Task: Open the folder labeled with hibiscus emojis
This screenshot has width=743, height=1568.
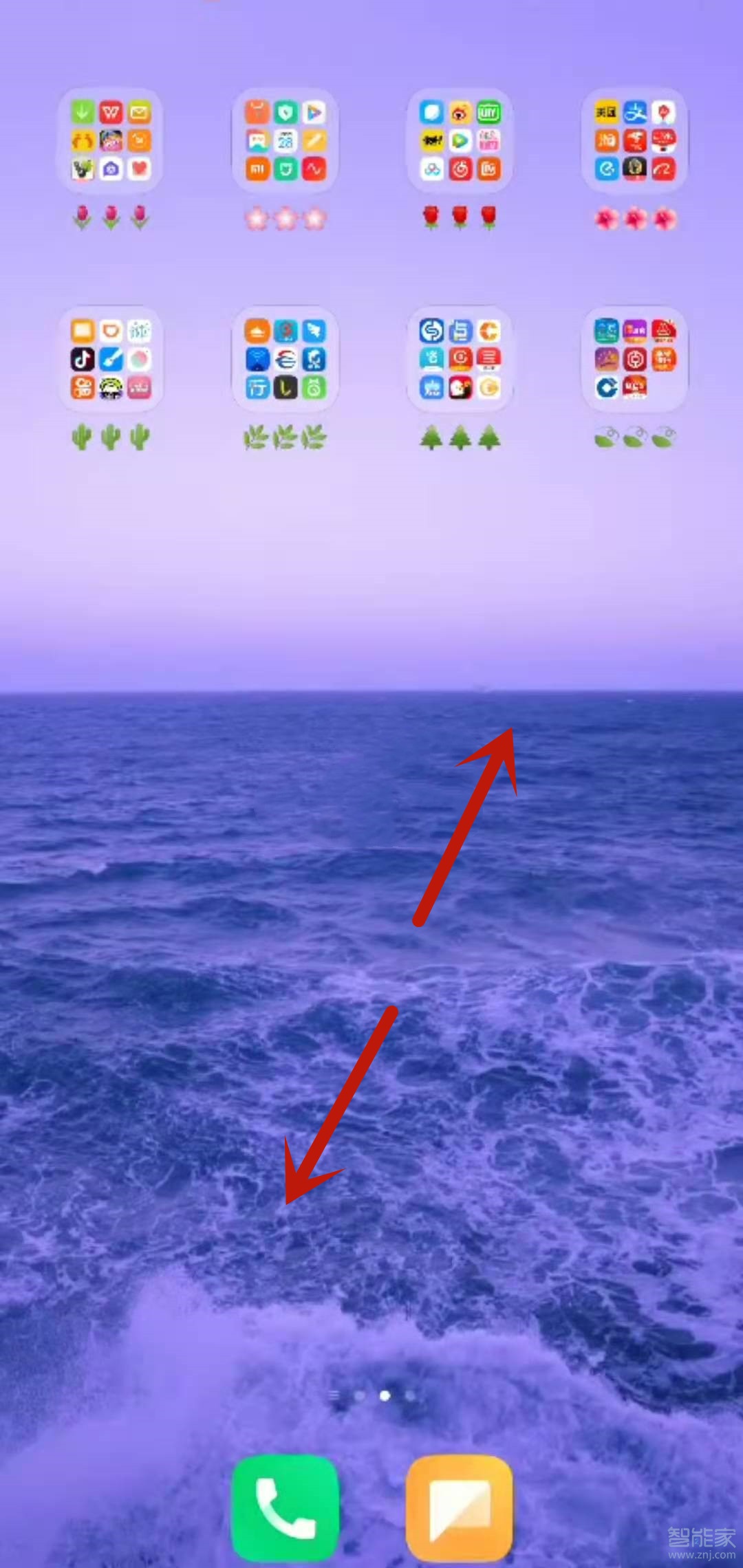Action: 634,141
